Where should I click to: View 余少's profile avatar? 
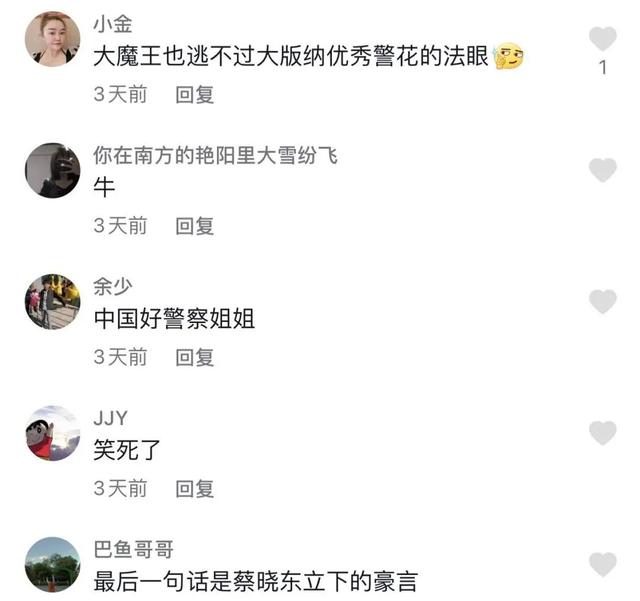tap(52, 301)
